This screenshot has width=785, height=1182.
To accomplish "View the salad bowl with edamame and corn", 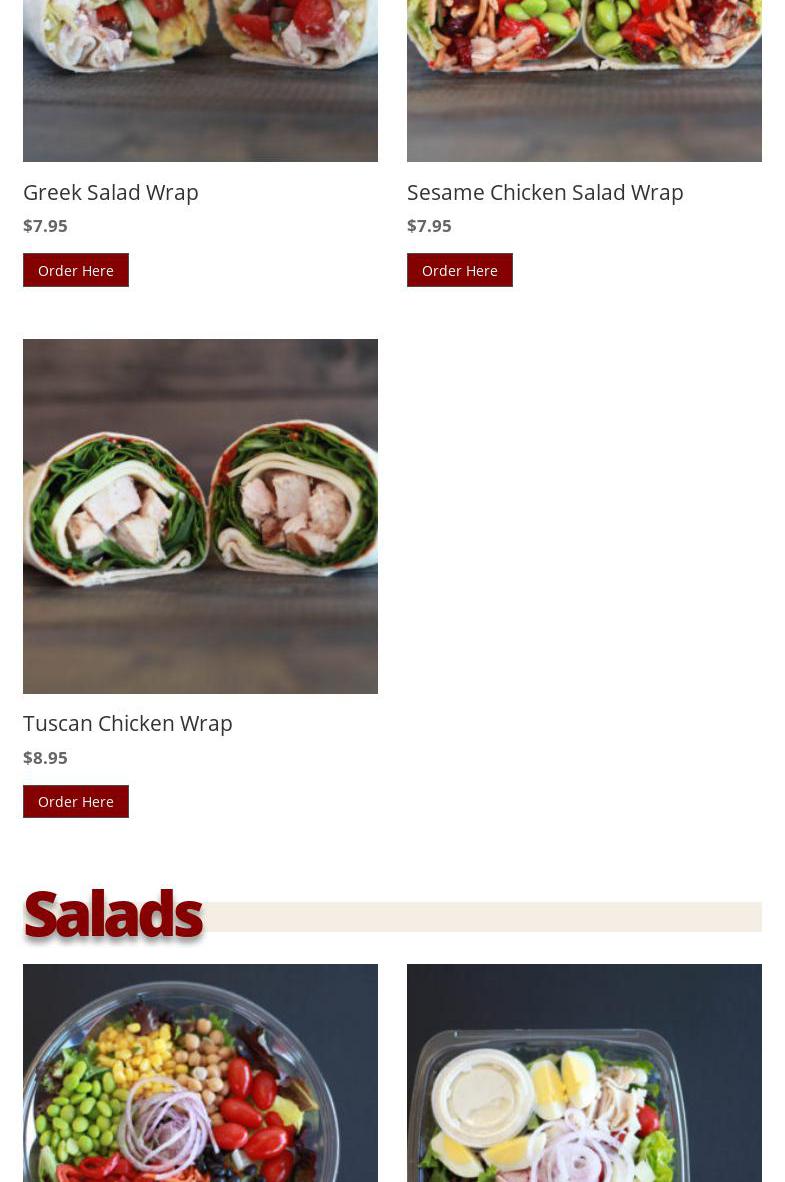I will (200, 1075).
